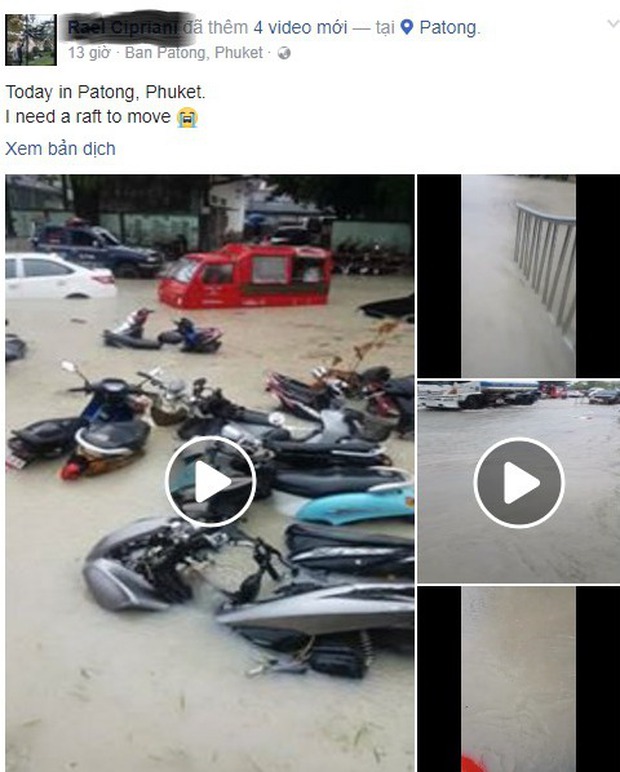Open the 13 giờ timestamp link
The height and width of the screenshot is (772, 620).
coord(89,53)
